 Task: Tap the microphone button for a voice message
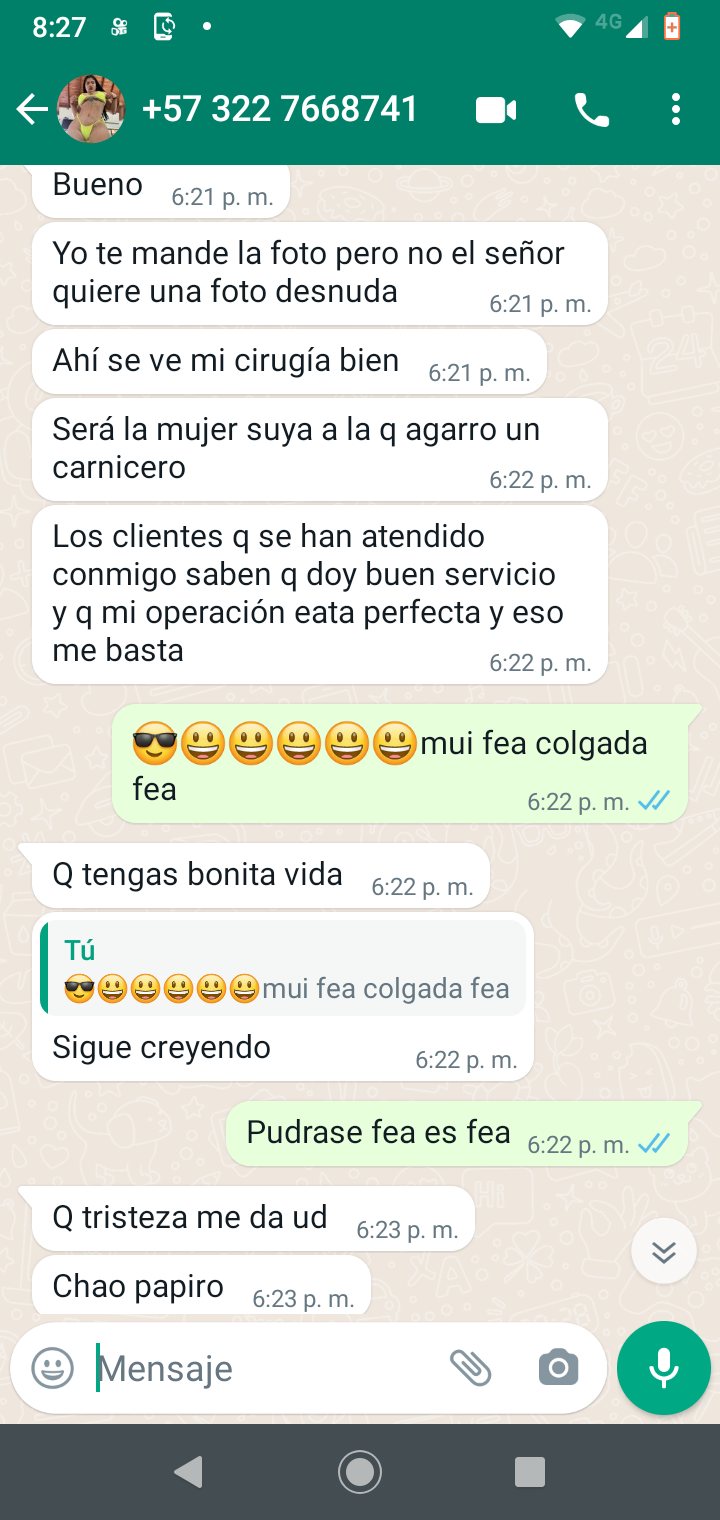pyautogui.click(x=664, y=1368)
